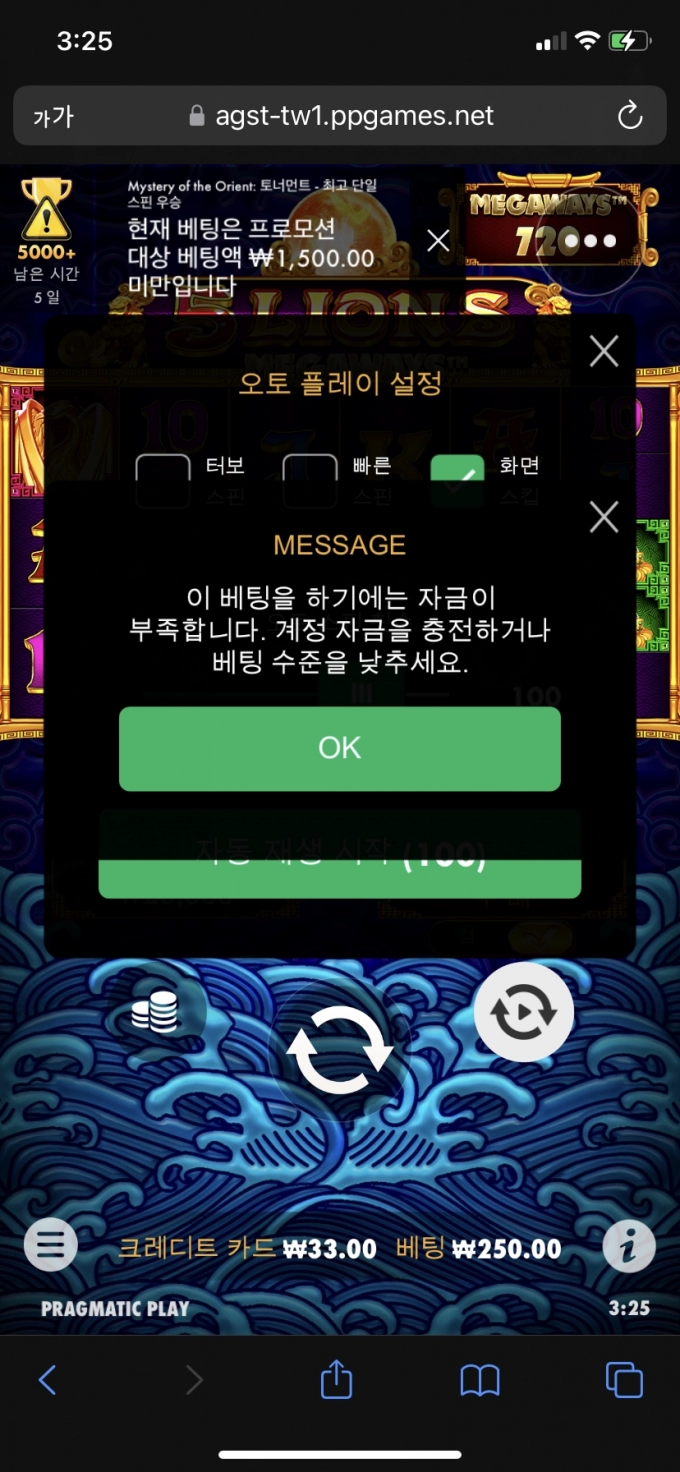Go back in Safari
Image resolution: width=680 pixels, height=1472 pixels.
point(47,1381)
